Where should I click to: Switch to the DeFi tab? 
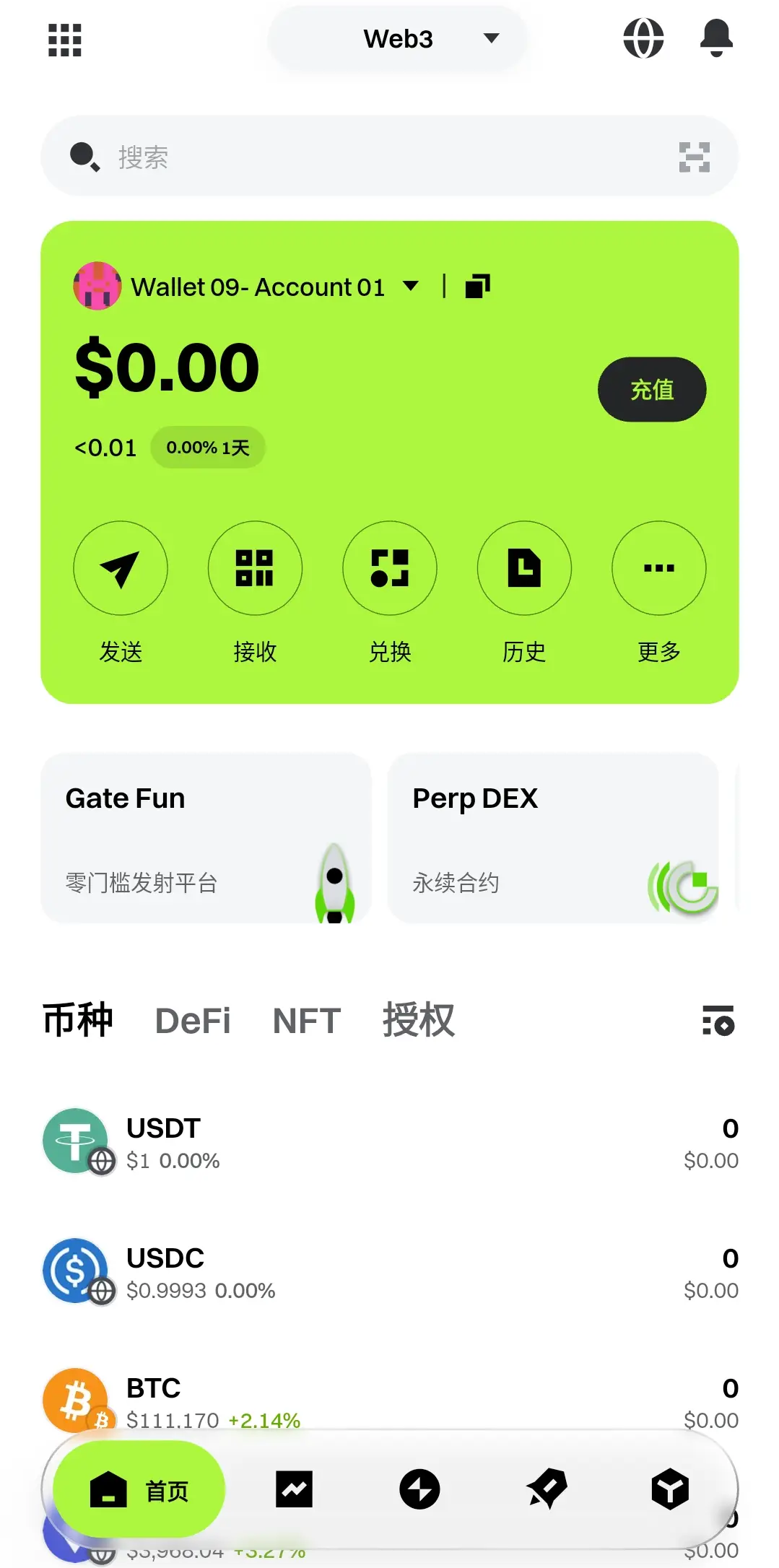(x=193, y=1021)
